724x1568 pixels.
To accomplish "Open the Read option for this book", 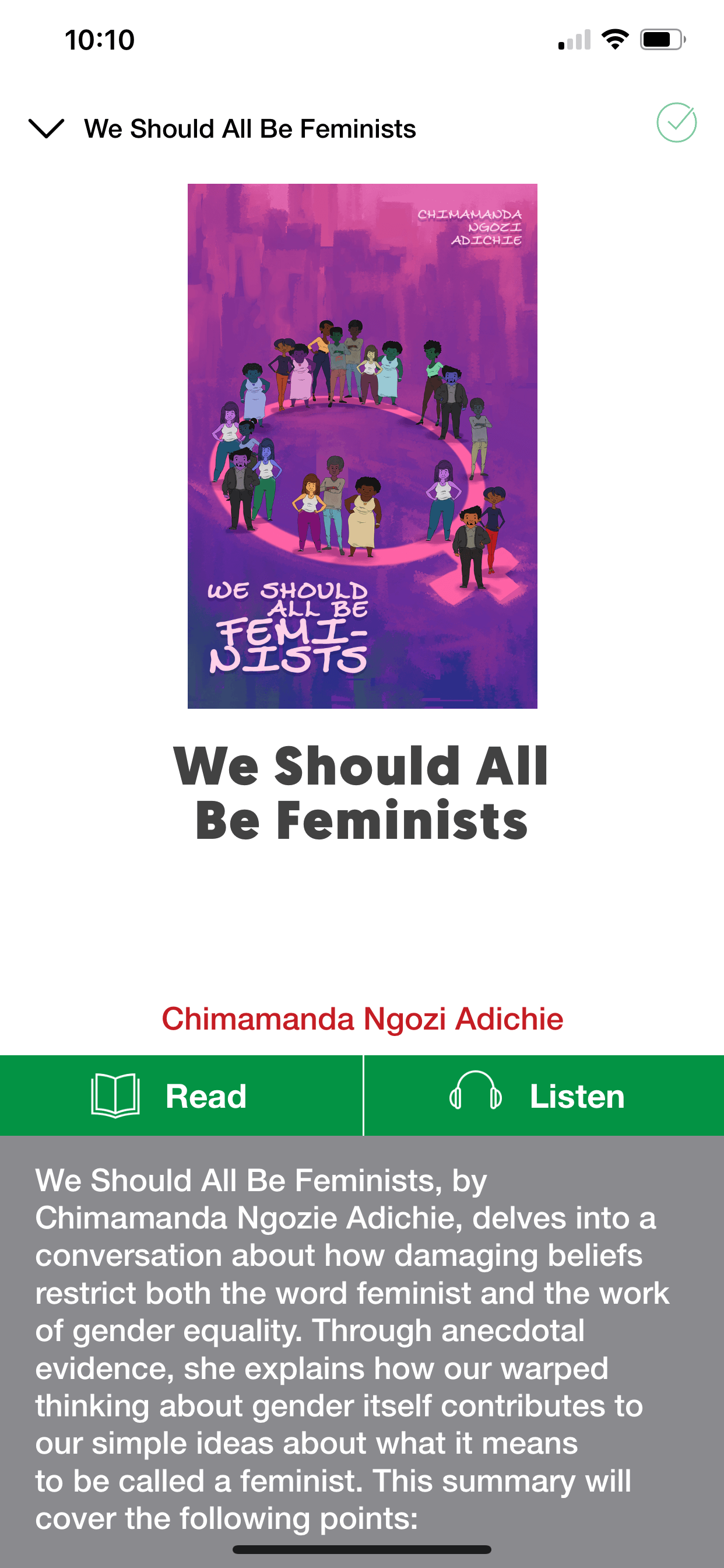I will pyautogui.click(x=181, y=1095).
